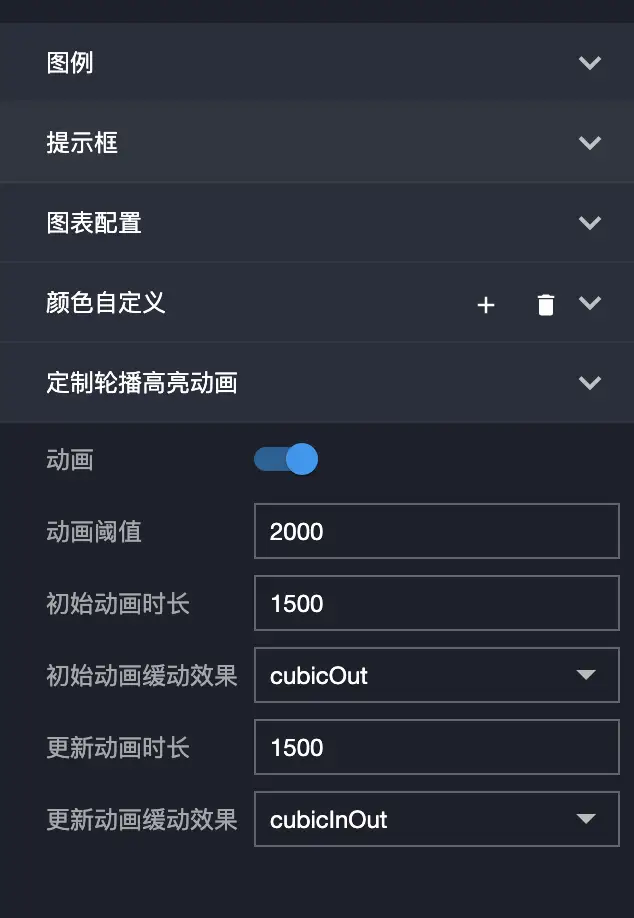This screenshot has width=634, height=918.
Task: Expand the 图表配置 section
Action: pyautogui.click(x=590, y=223)
